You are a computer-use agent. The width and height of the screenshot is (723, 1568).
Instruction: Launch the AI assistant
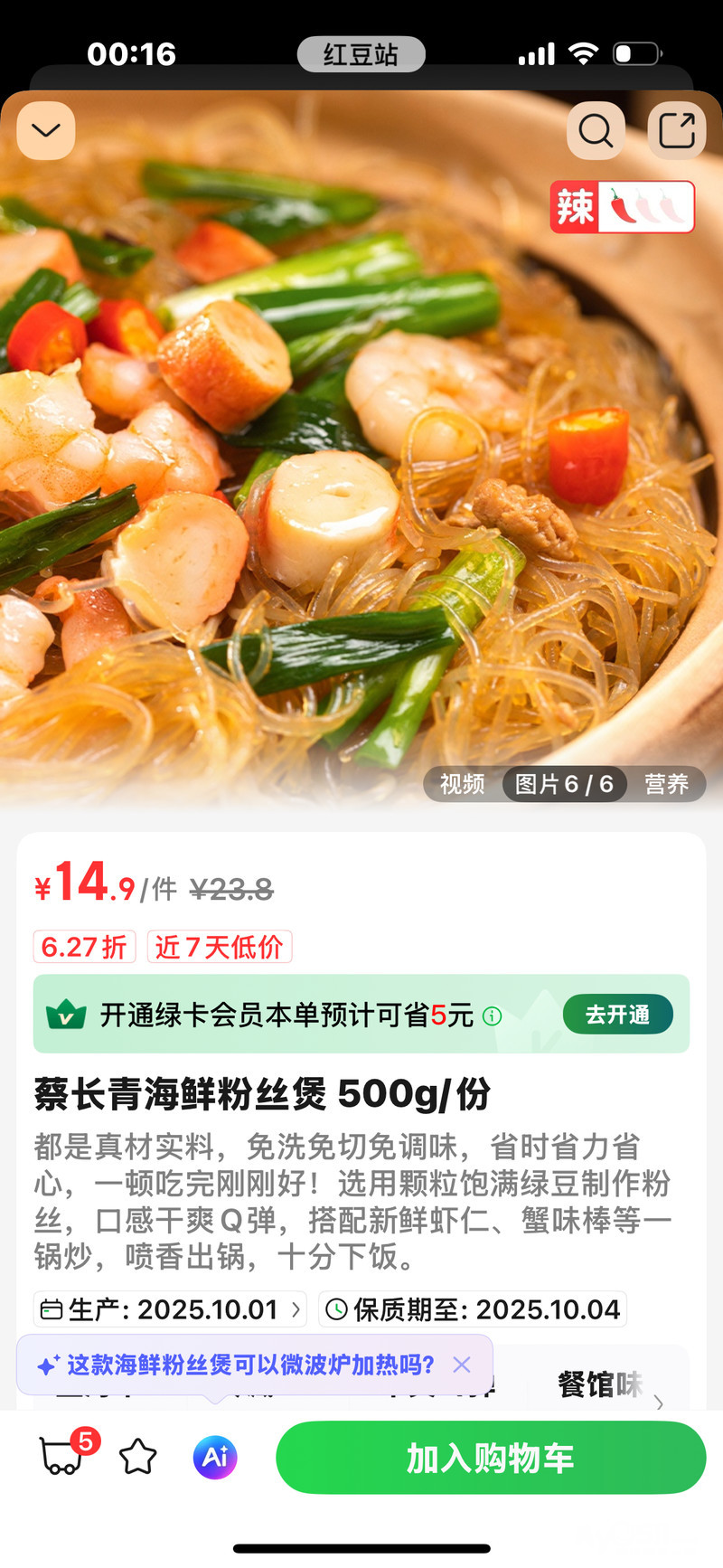tap(215, 1457)
